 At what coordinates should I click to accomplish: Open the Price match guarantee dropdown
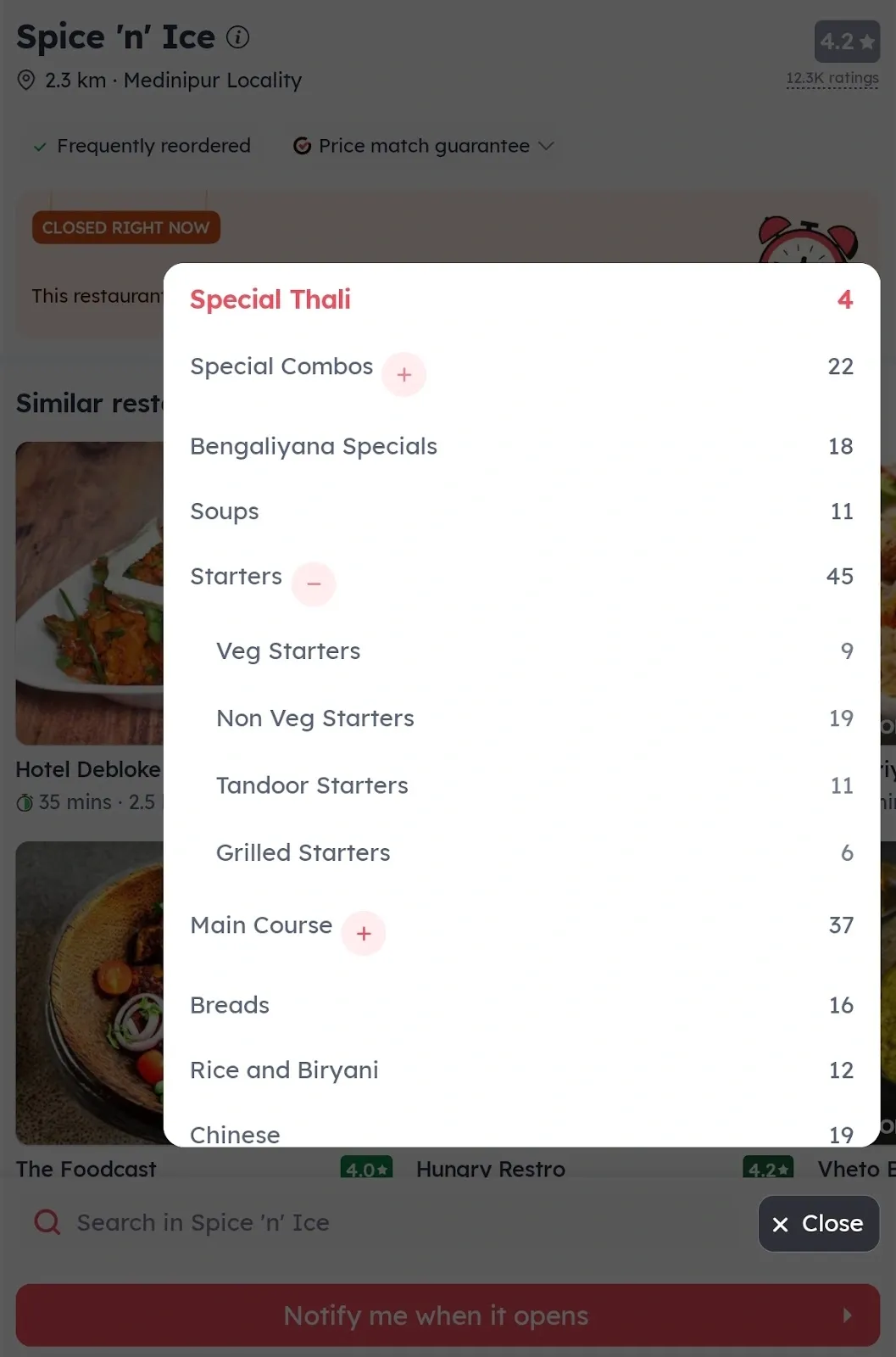(x=545, y=146)
